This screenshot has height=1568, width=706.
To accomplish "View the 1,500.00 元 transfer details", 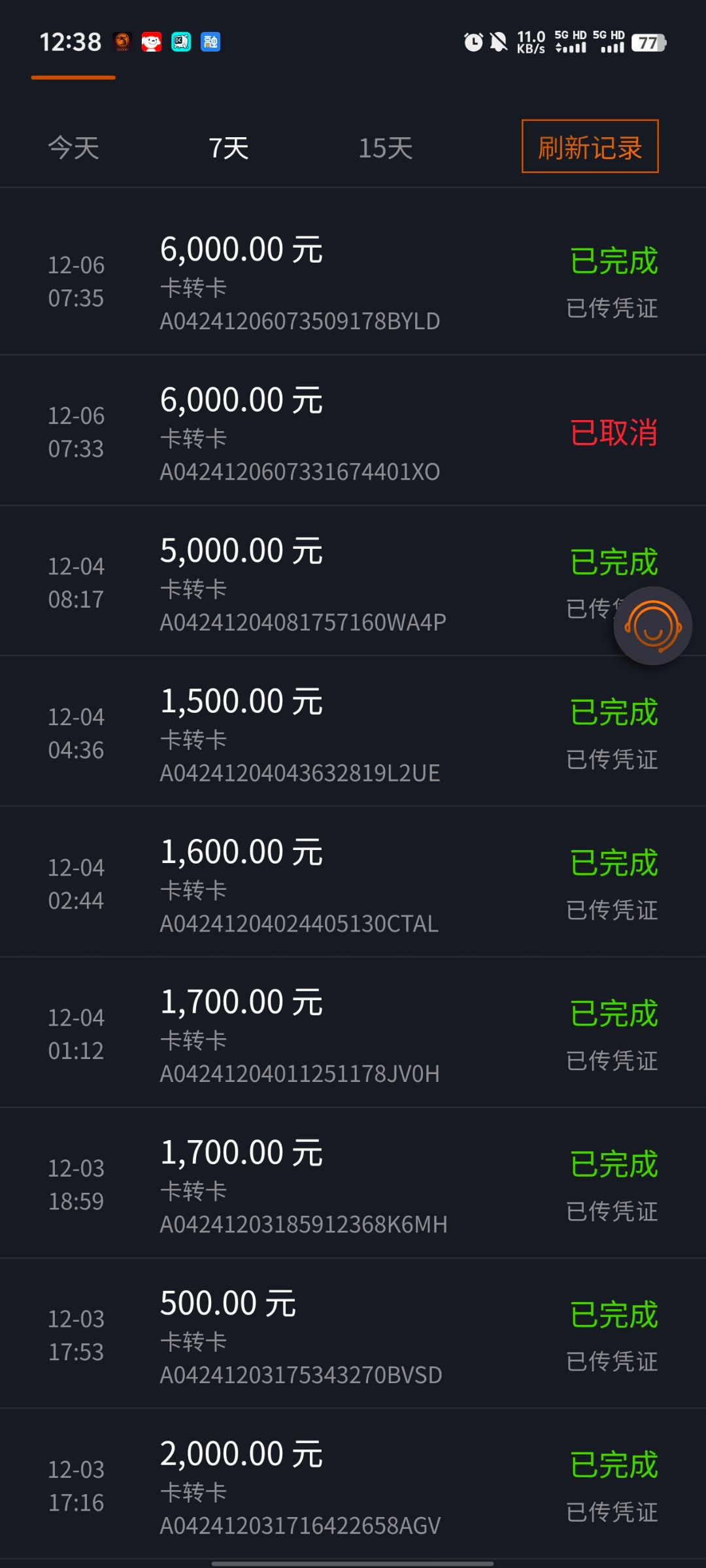I will pos(300,732).
